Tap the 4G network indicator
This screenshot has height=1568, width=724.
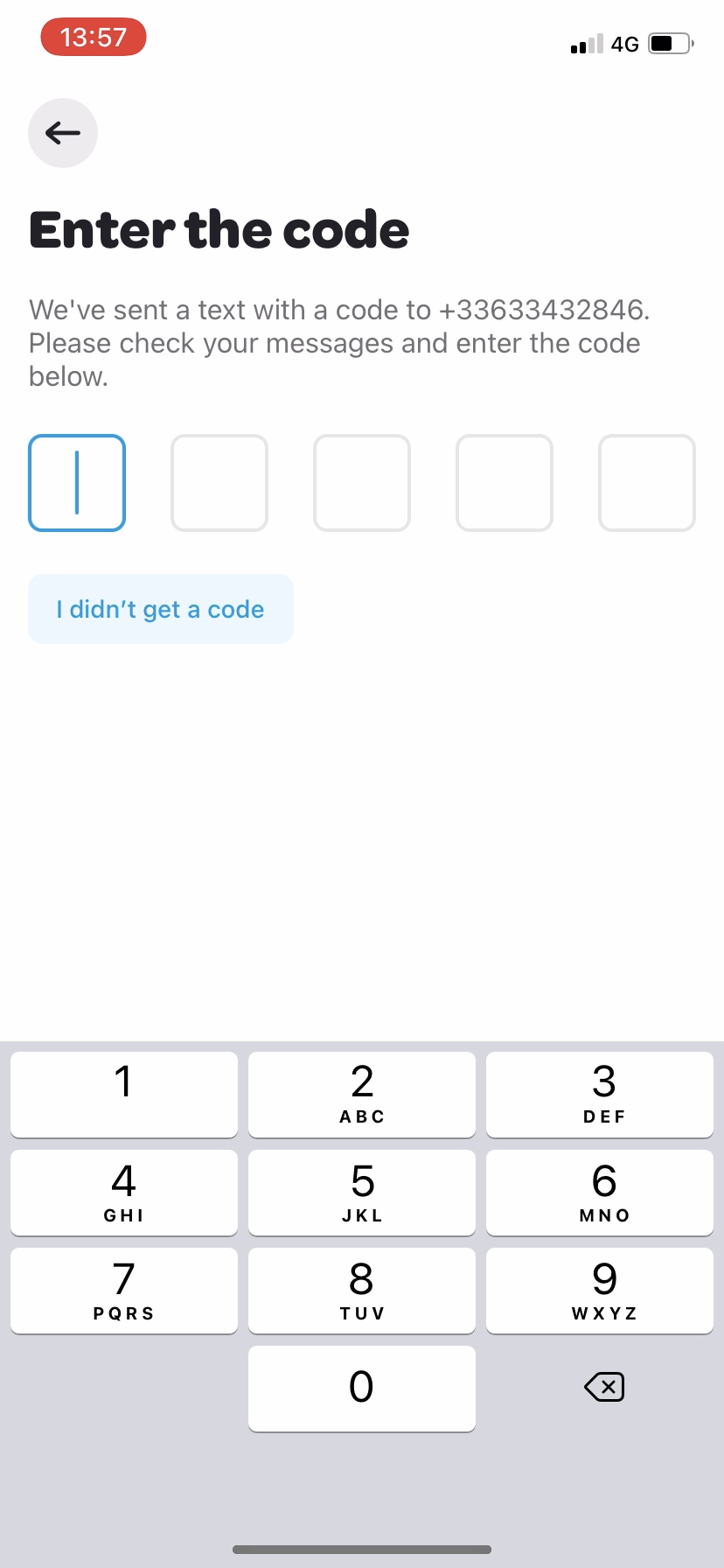click(x=626, y=44)
